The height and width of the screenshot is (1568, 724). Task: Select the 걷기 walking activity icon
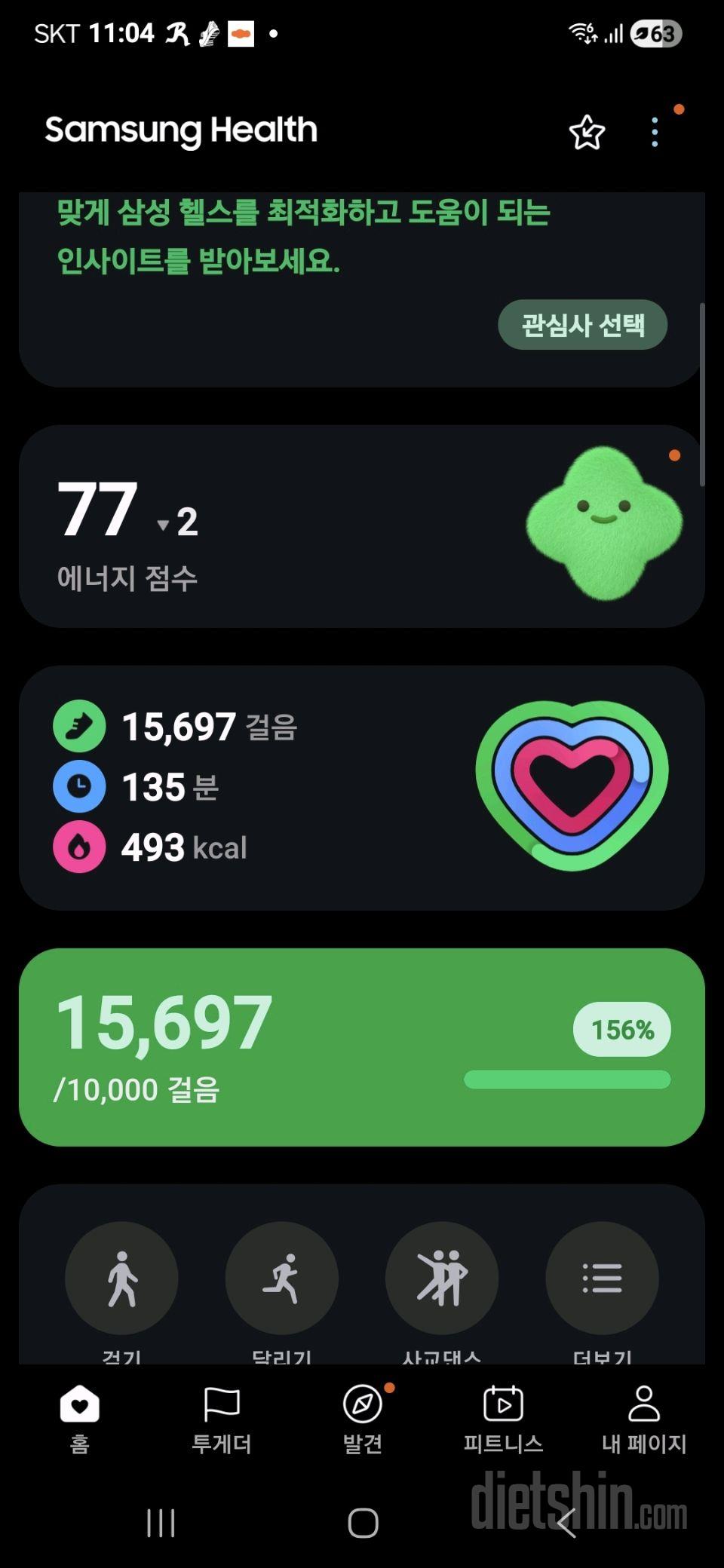click(x=121, y=1276)
